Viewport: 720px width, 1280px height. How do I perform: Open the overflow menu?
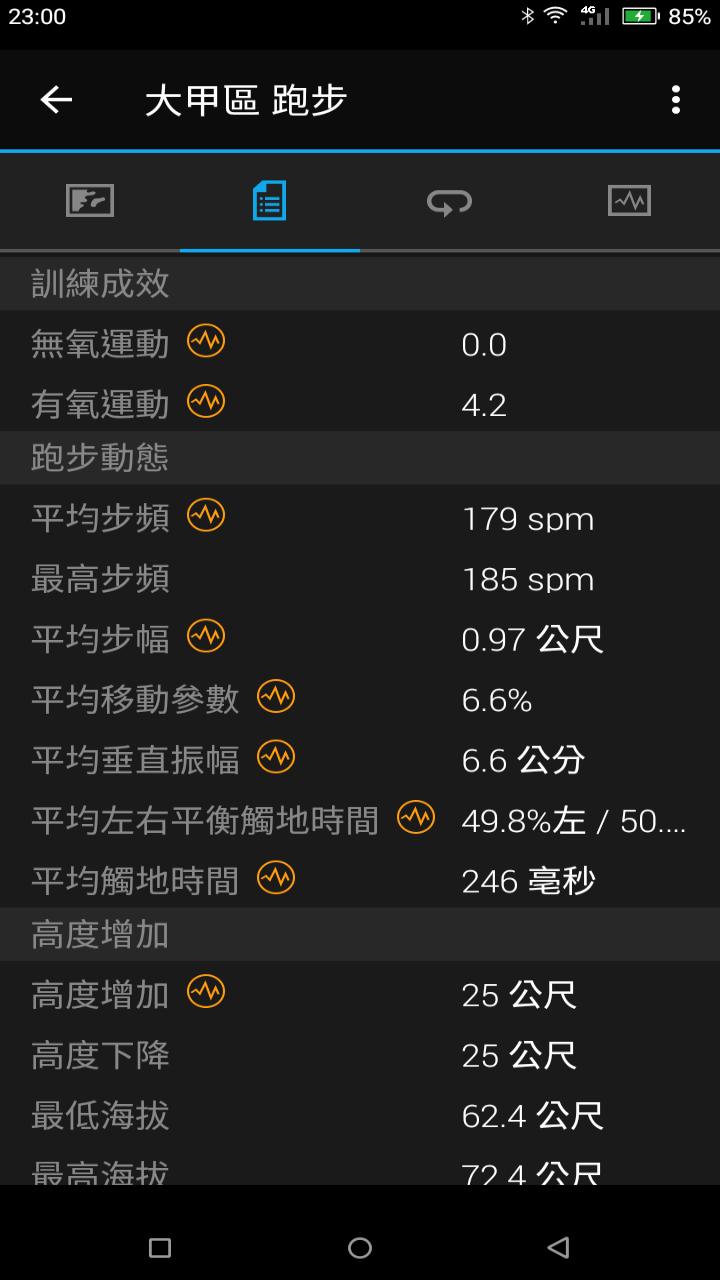click(x=676, y=100)
